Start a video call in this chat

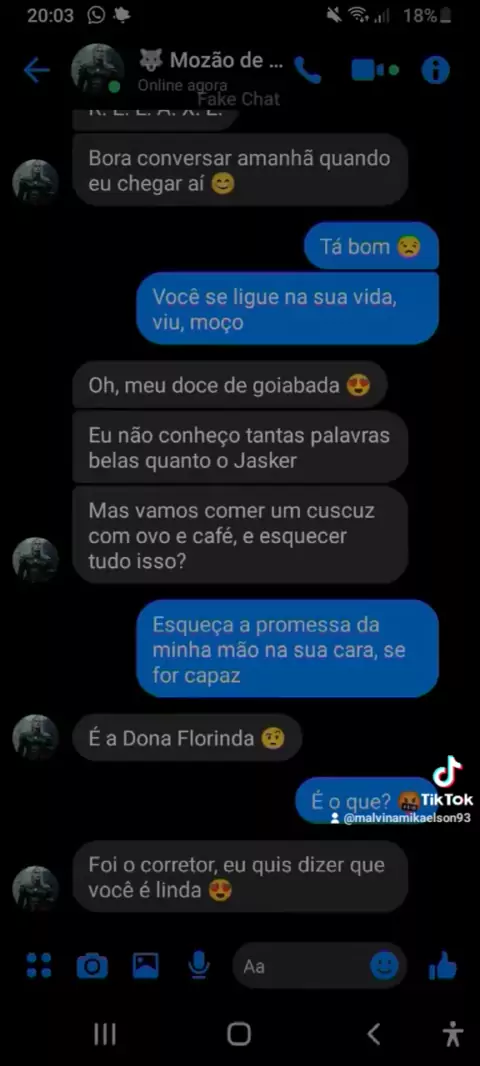click(373, 70)
